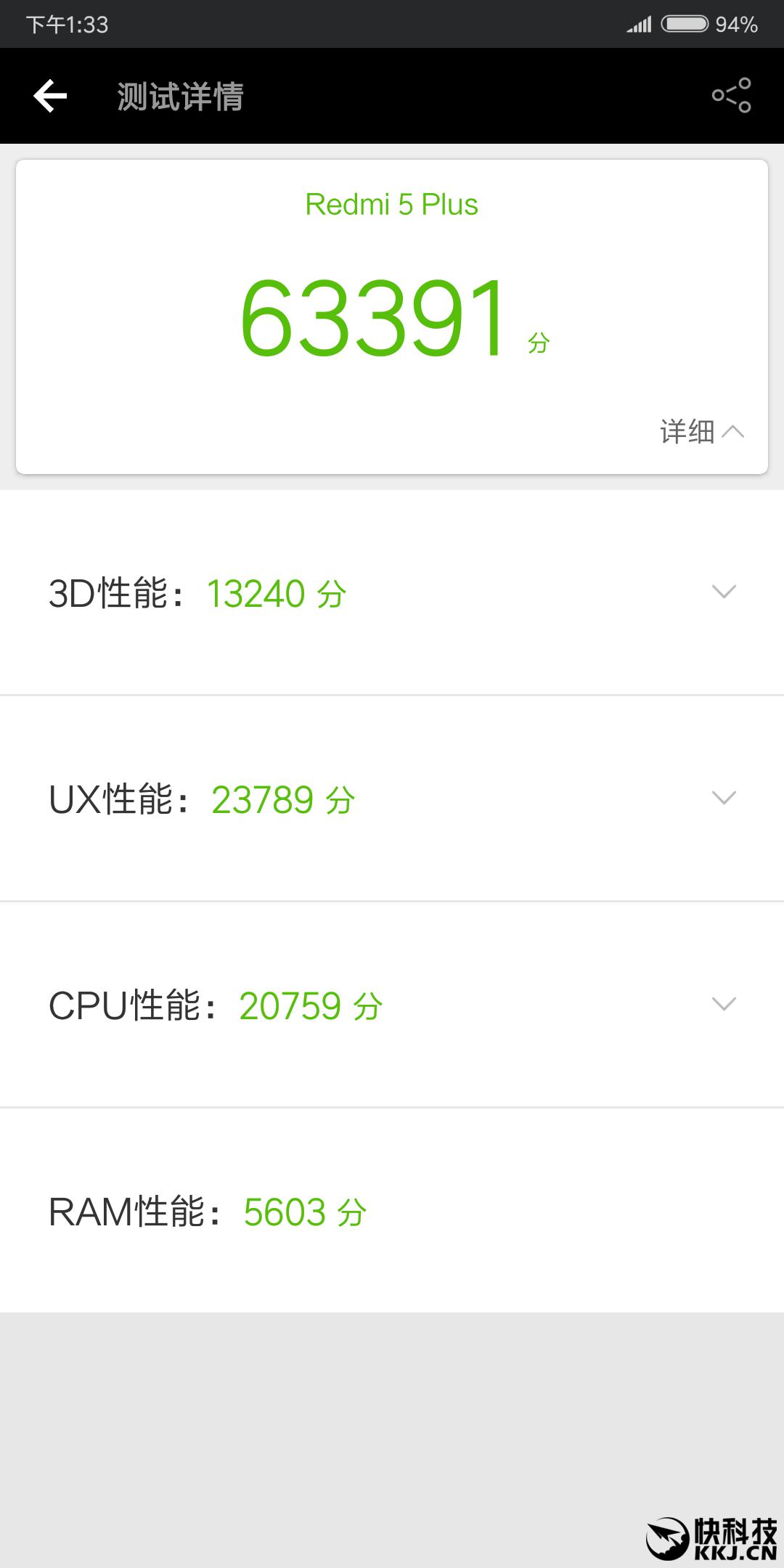Expand the 3D性能 score row
The height and width of the screenshot is (1568, 784).
tap(392, 592)
